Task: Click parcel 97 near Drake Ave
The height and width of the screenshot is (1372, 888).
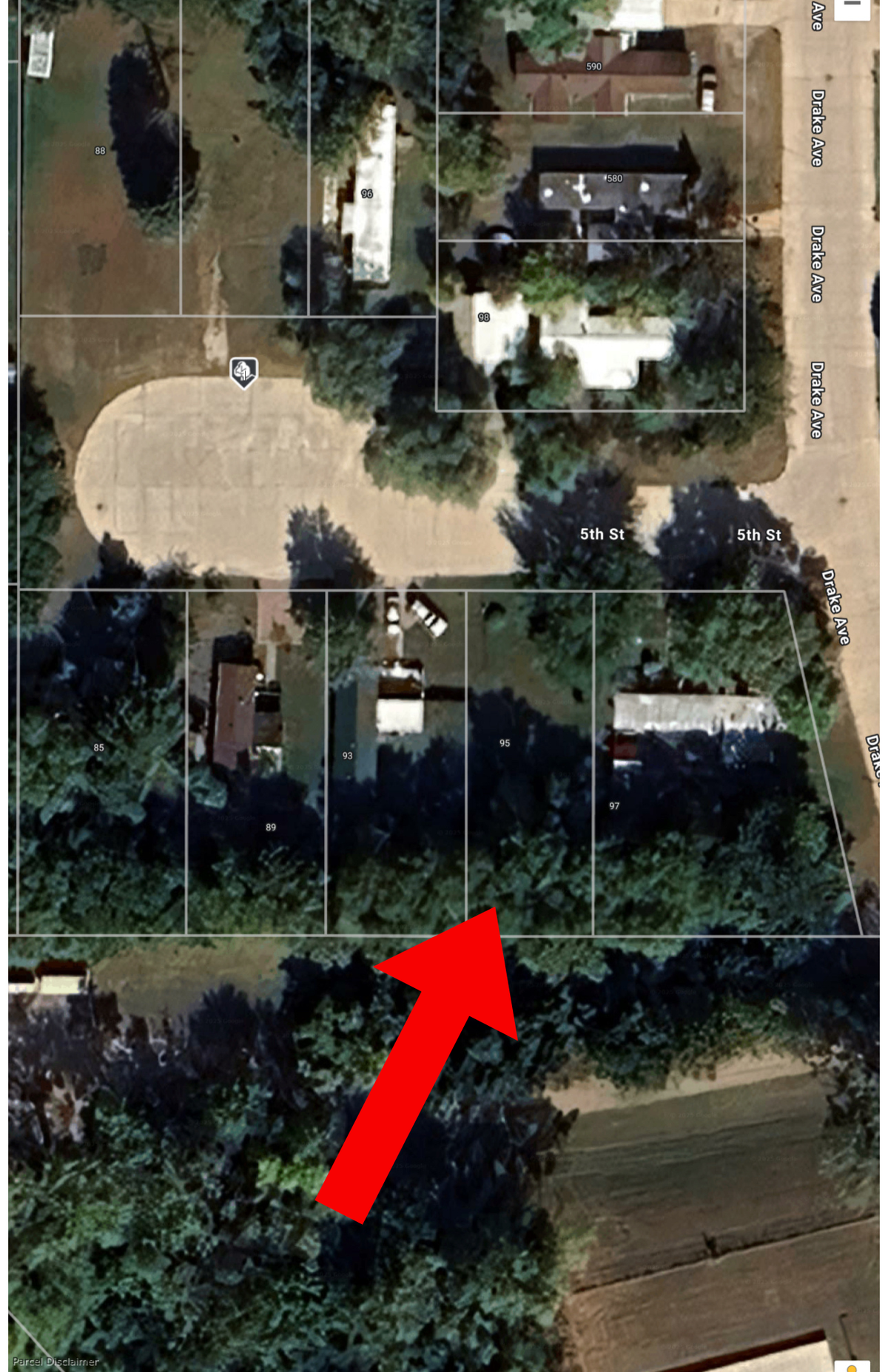Action: 614,806
